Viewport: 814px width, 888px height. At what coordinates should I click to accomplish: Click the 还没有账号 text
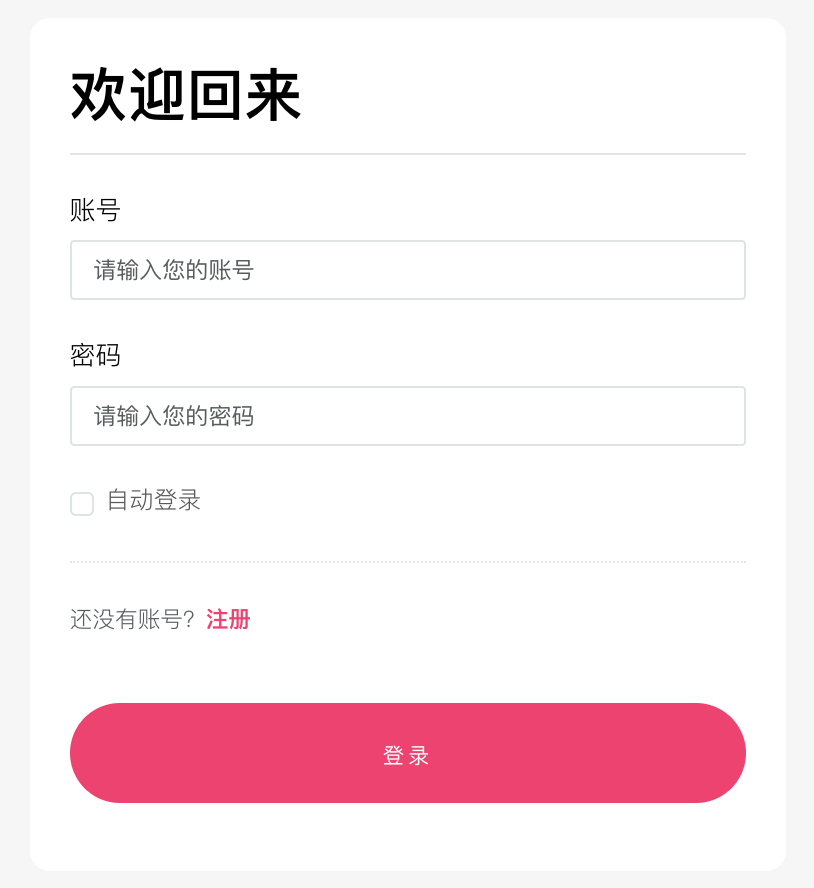[129, 620]
